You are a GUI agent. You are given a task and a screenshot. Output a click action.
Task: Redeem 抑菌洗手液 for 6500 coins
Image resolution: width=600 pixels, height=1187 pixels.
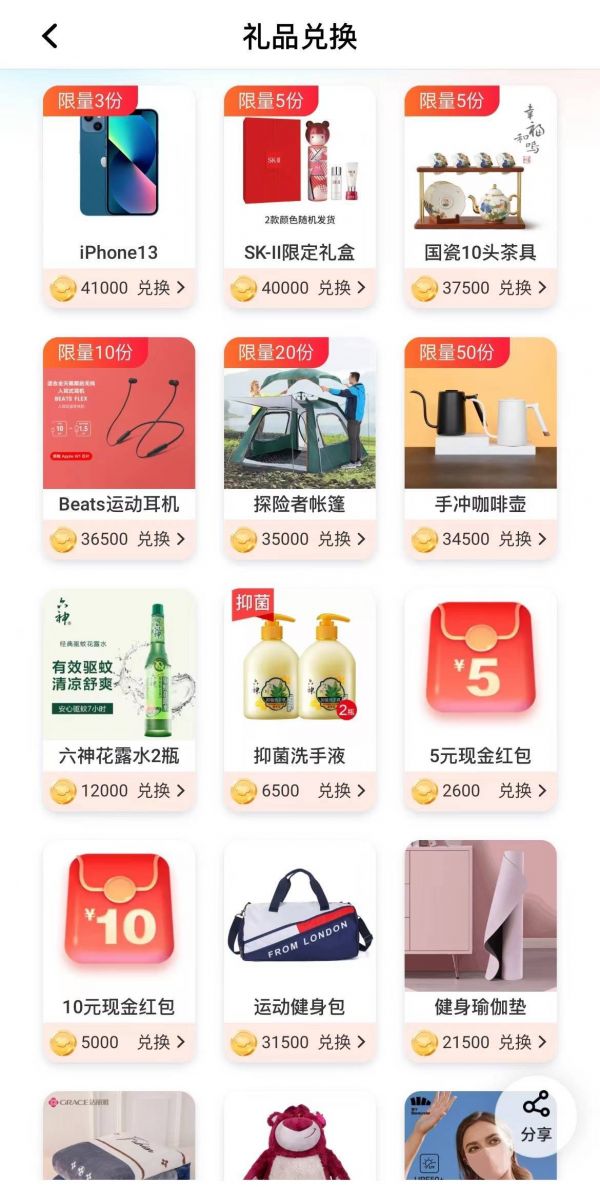coord(300,790)
